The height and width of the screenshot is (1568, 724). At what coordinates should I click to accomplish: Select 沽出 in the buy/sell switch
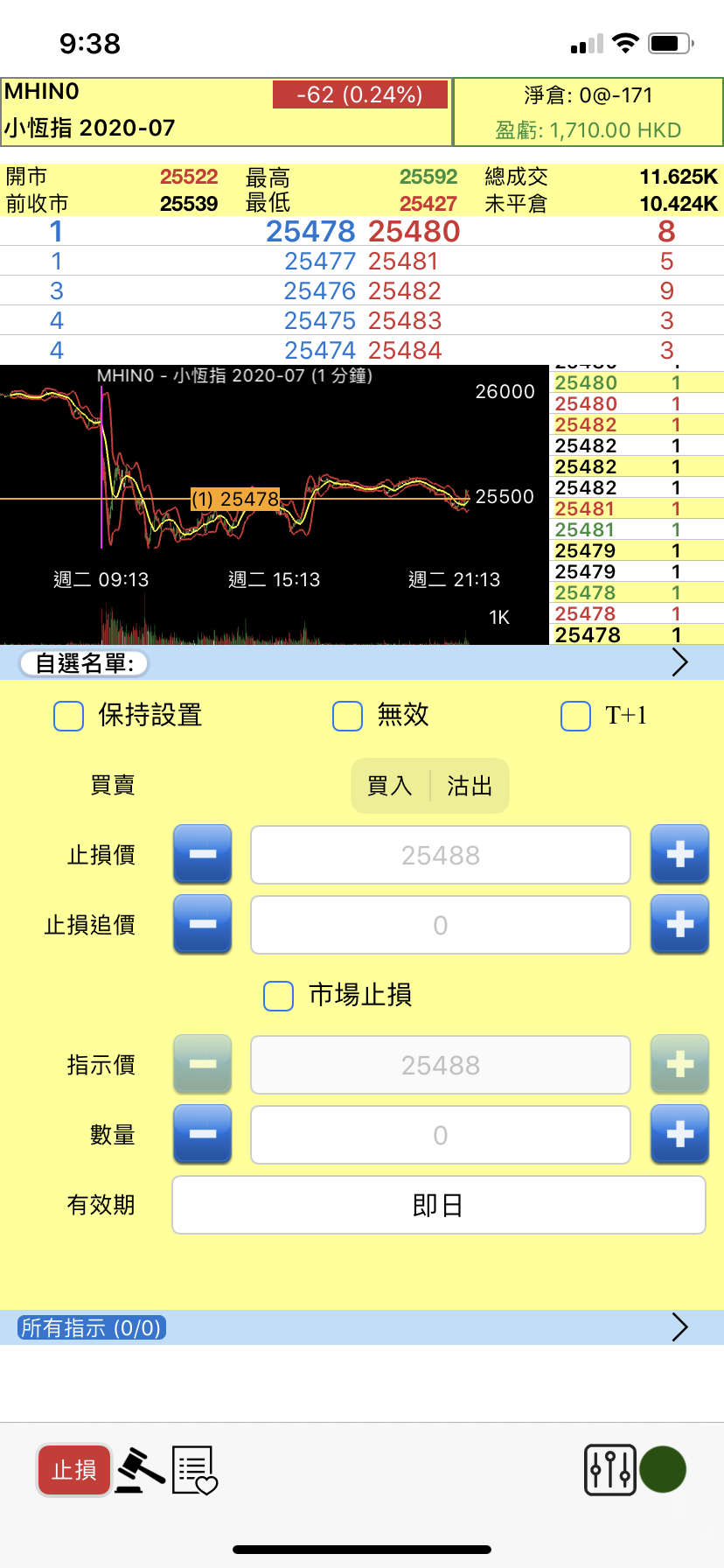(x=470, y=786)
